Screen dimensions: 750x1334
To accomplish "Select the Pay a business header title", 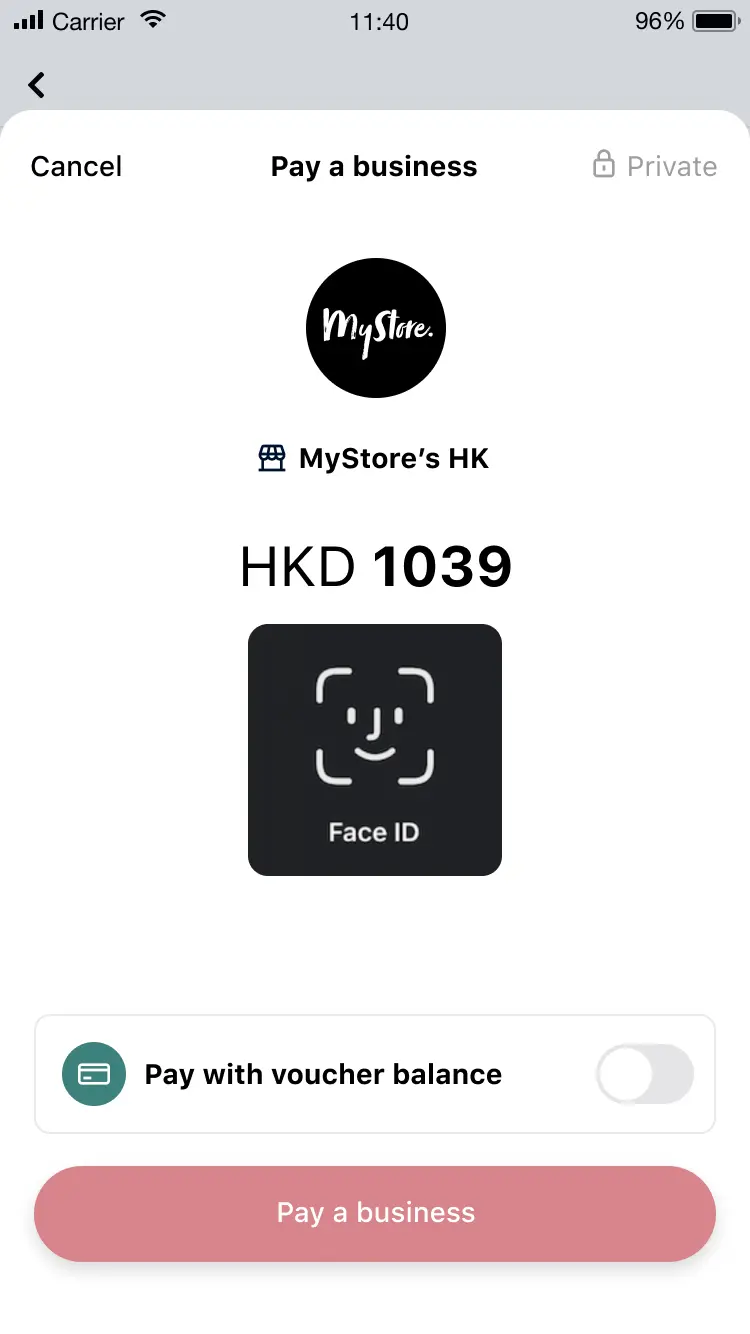I will click(x=373, y=165).
